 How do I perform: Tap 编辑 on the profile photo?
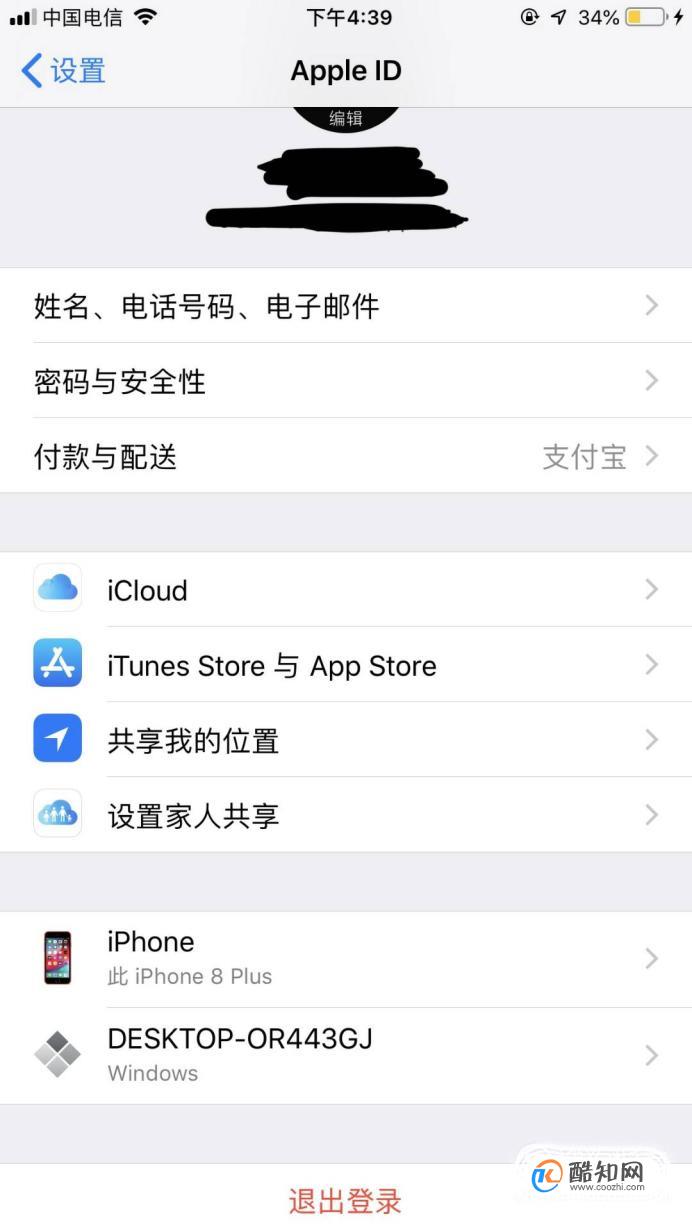346,119
